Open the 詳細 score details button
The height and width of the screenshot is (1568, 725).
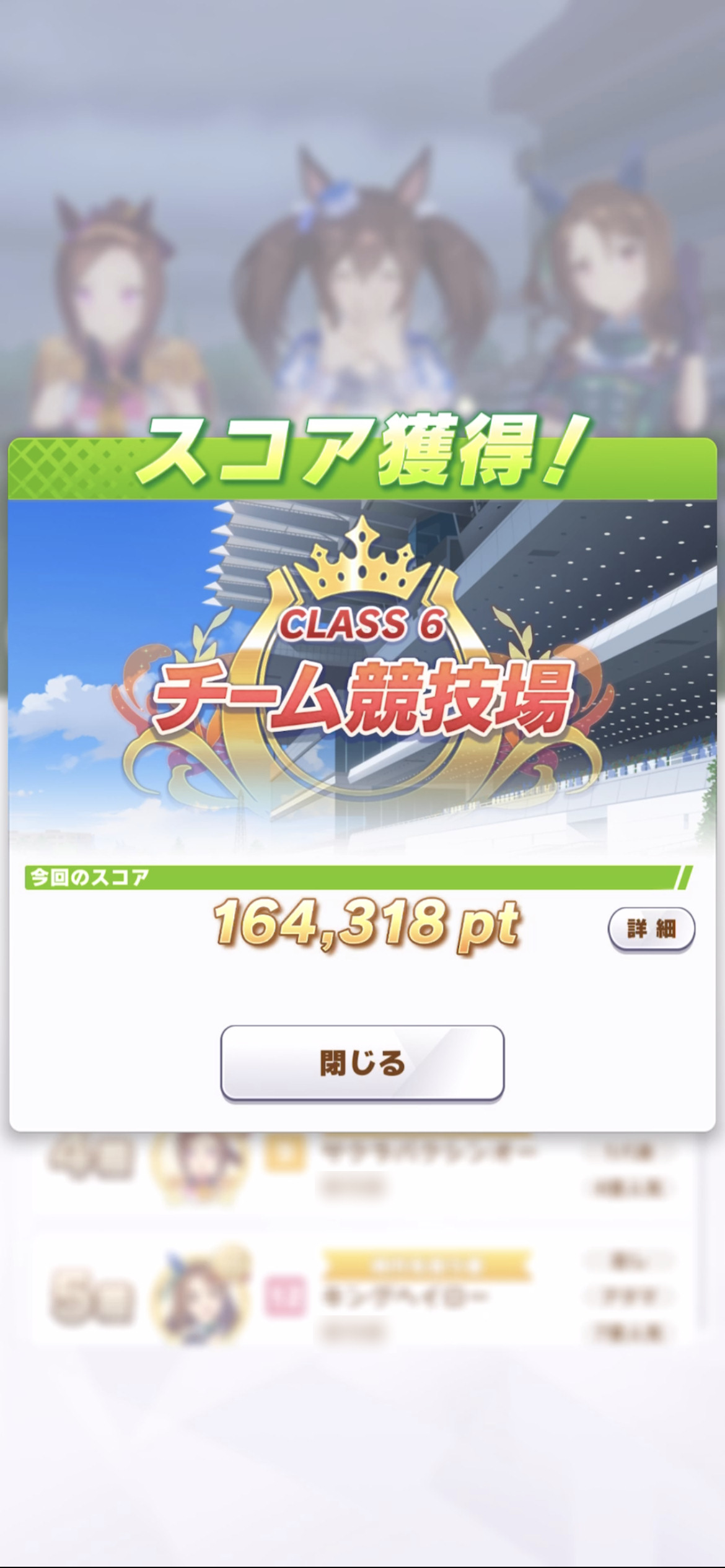[x=651, y=929]
